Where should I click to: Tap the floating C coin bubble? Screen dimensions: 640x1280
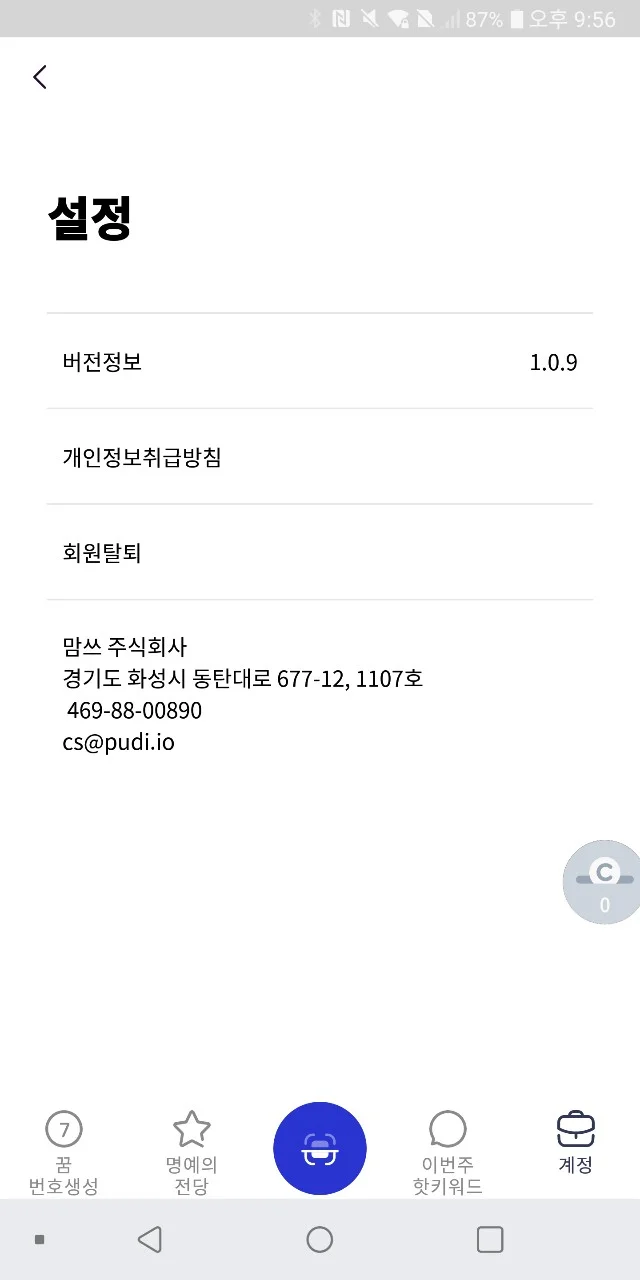[603, 882]
